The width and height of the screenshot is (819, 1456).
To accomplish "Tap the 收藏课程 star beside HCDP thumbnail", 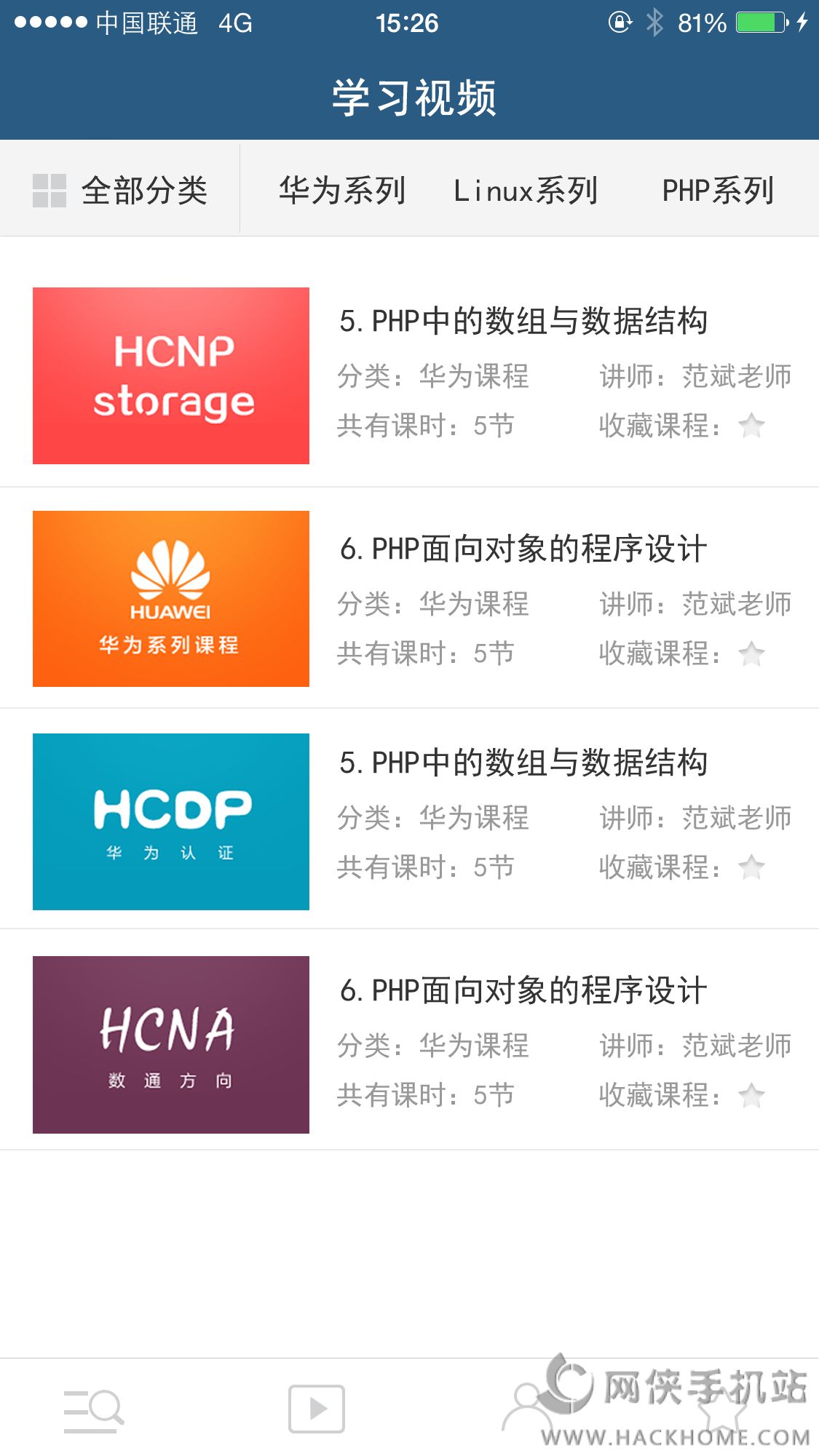I will pos(751,867).
